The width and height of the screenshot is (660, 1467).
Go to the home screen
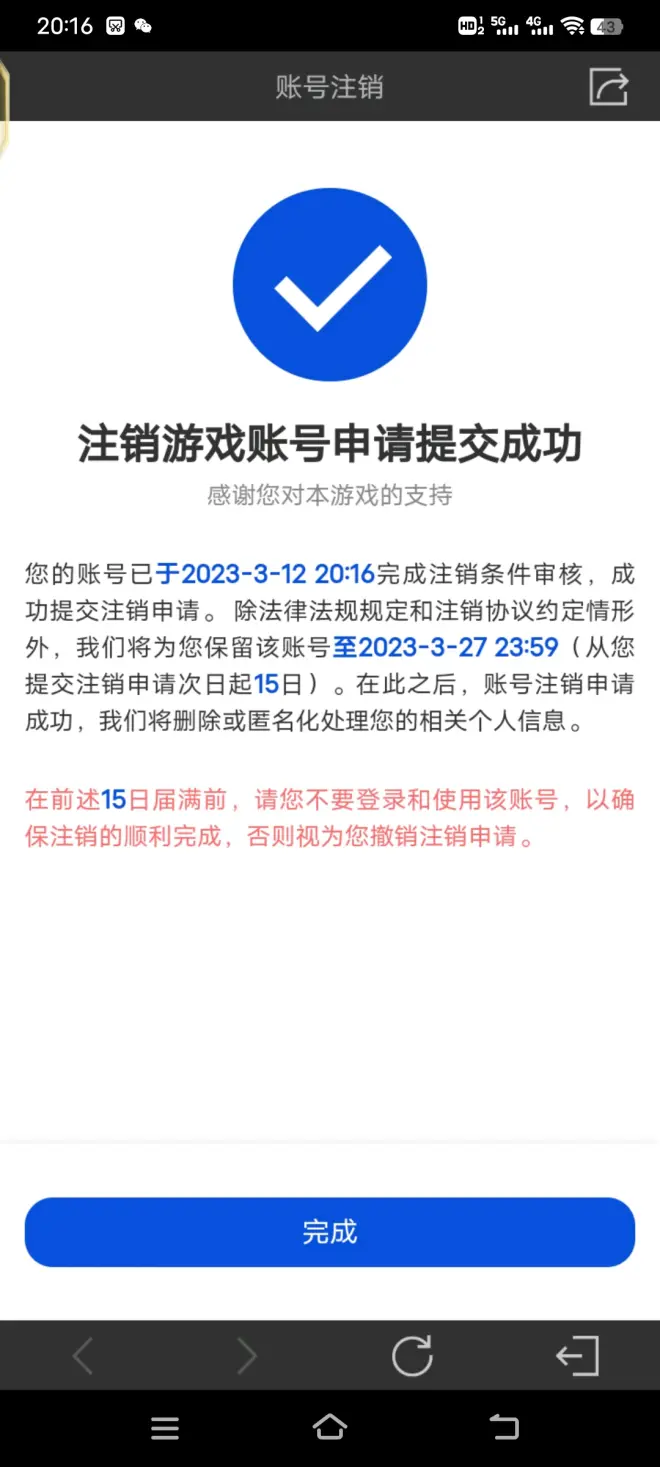point(330,1428)
